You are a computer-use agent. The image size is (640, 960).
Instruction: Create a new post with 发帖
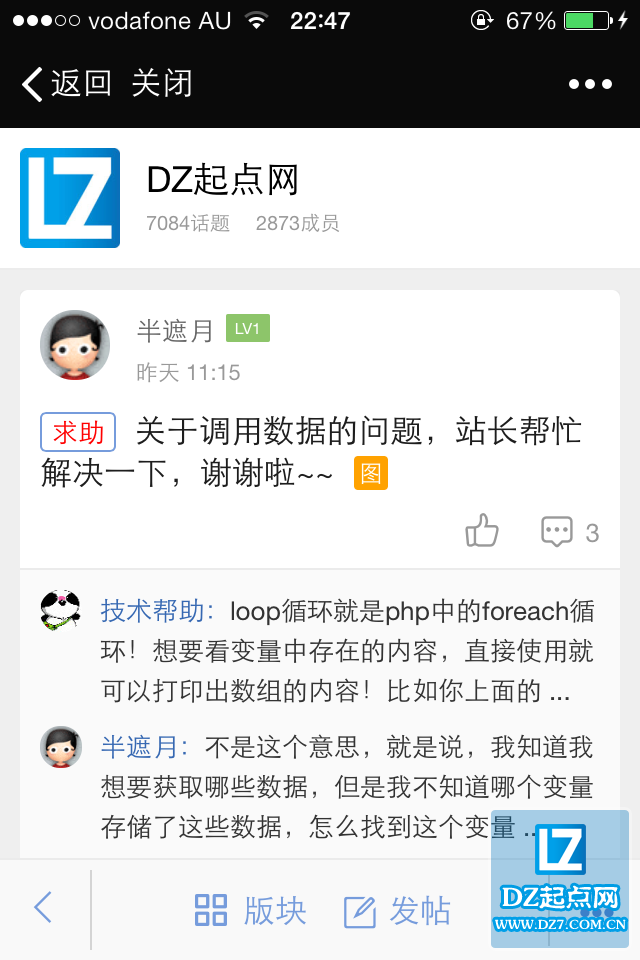click(x=398, y=910)
